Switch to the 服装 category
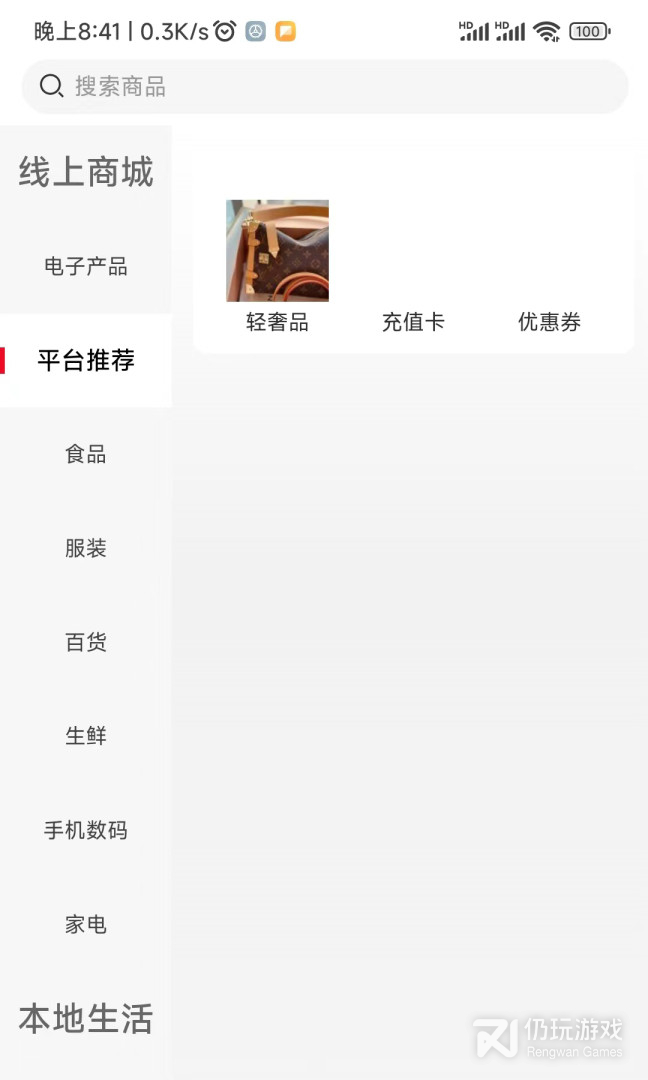The width and height of the screenshot is (648, 1080). [x=85, y=548]
